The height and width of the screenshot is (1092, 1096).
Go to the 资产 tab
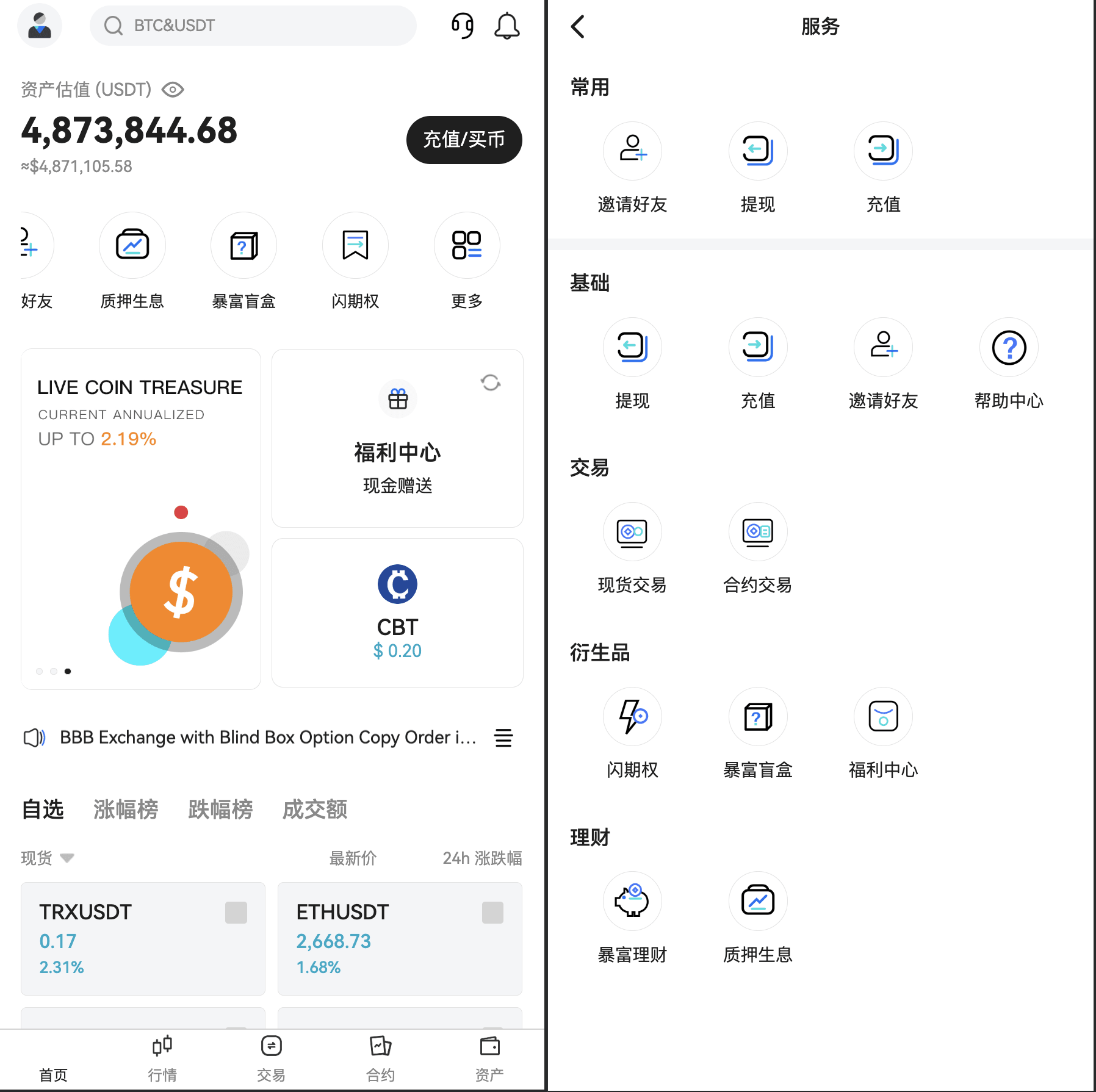click(x=489, y=1058)
